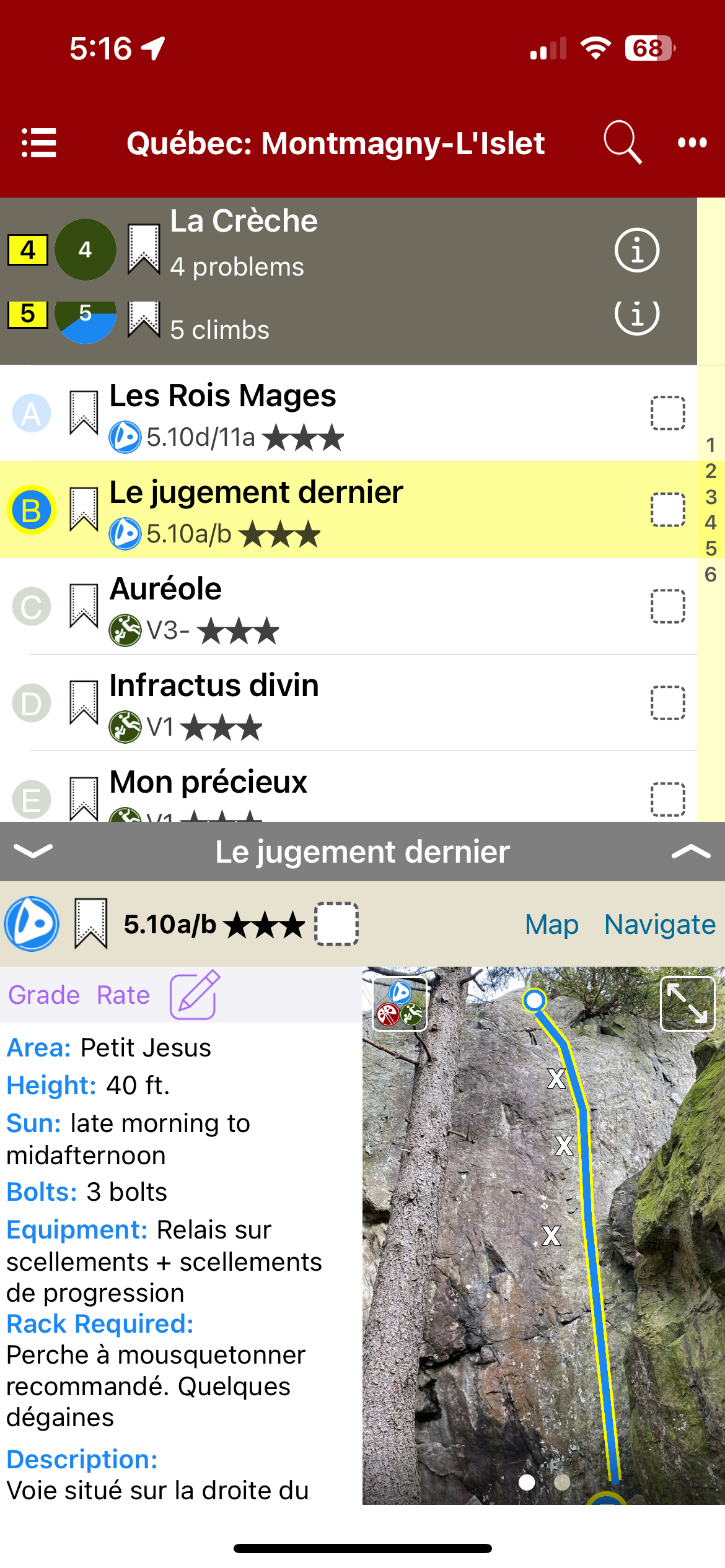
Task: Open the search magnifier
Action: pos(622,142)
